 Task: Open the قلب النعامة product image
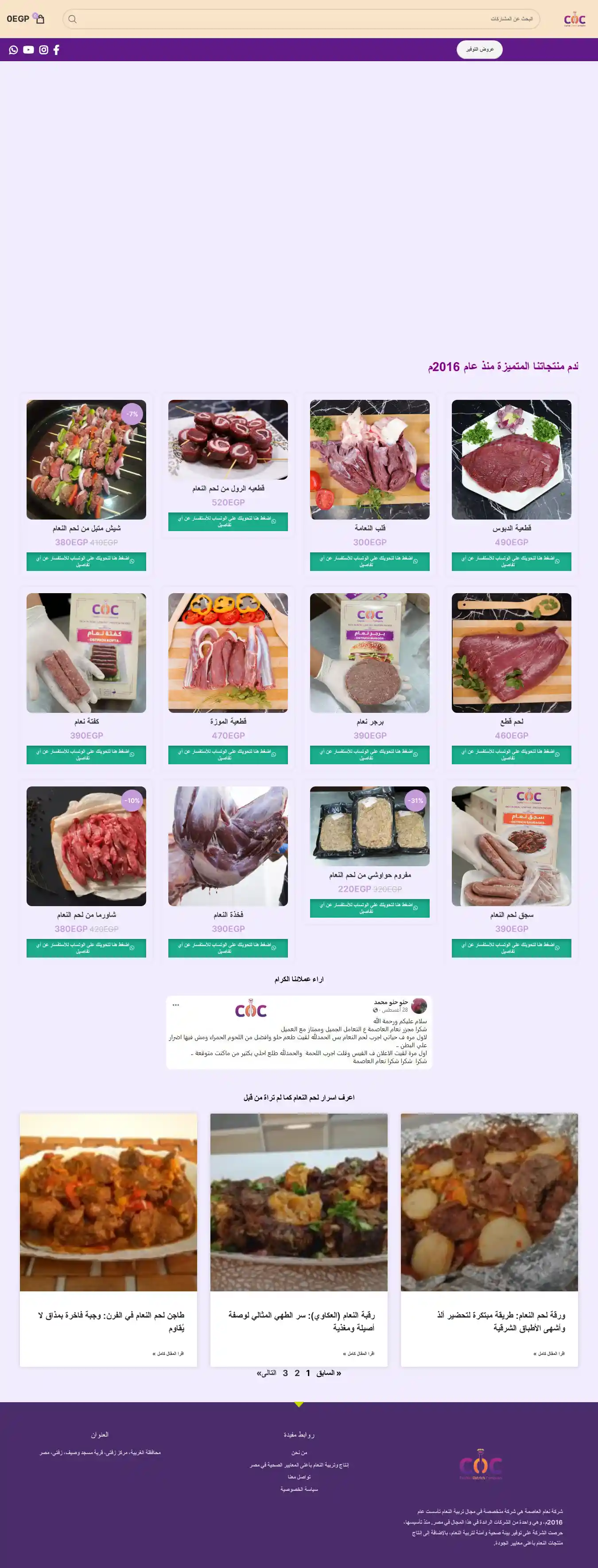[369, 460]
